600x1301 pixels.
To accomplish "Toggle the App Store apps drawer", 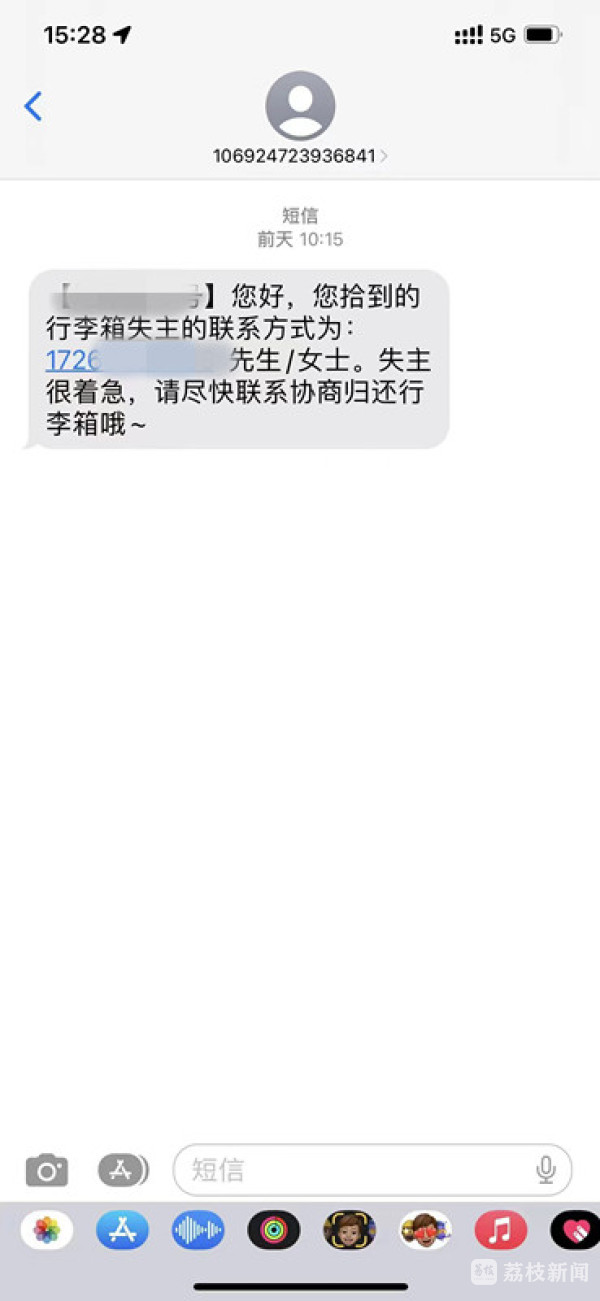I will coord(123,1169).
